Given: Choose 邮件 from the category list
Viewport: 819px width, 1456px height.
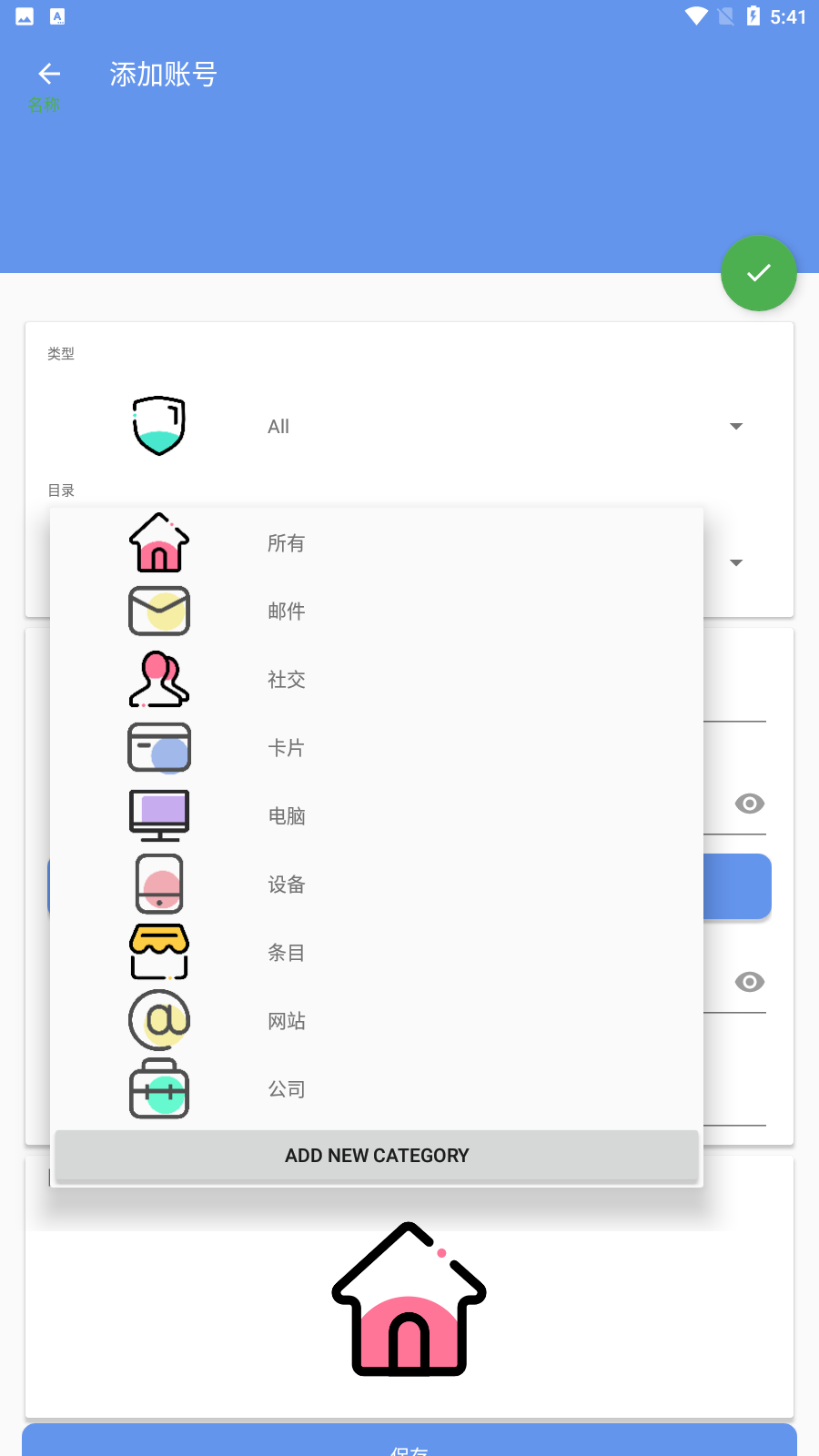Looking at the screenshot, I should click(287, 611).
